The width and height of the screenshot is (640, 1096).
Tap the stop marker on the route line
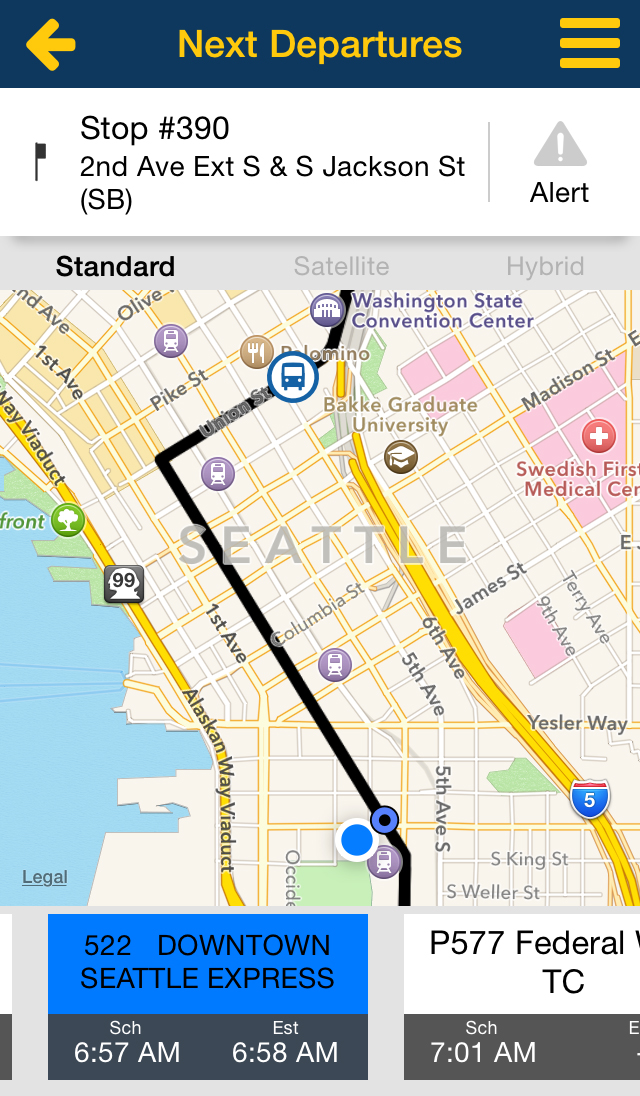tap(384, 819)
